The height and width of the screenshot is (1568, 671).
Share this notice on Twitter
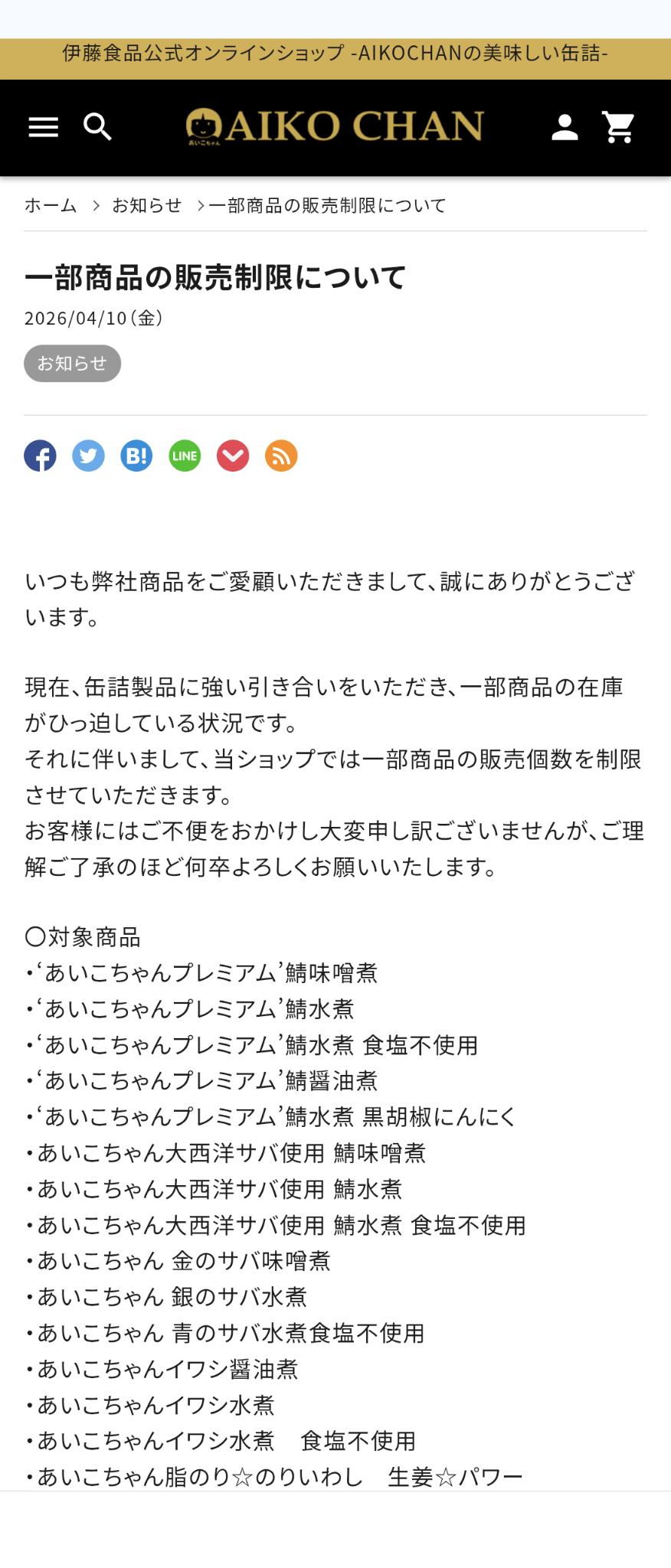pos(88,456)
